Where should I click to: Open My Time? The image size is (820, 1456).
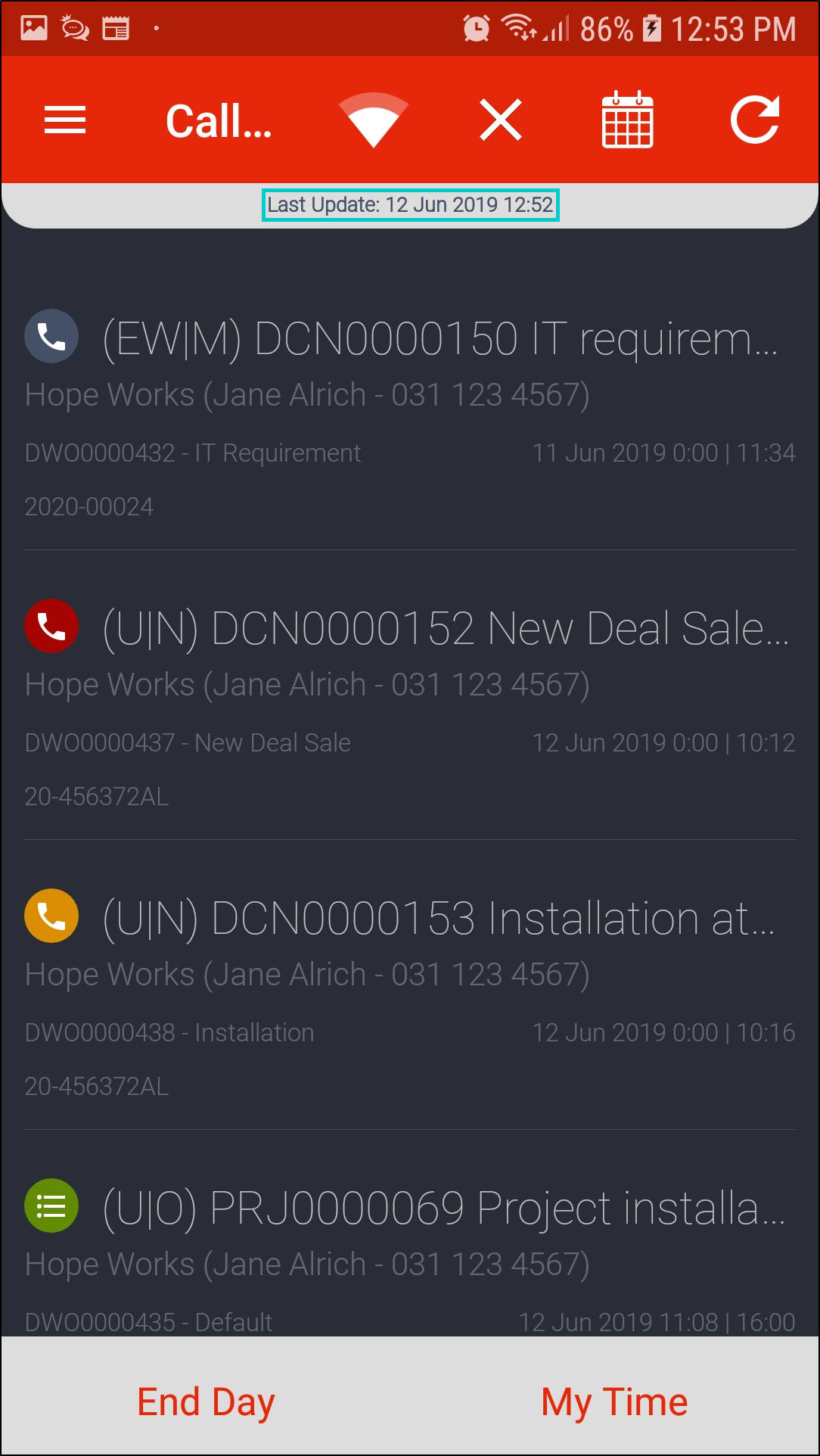point(614,1402)
